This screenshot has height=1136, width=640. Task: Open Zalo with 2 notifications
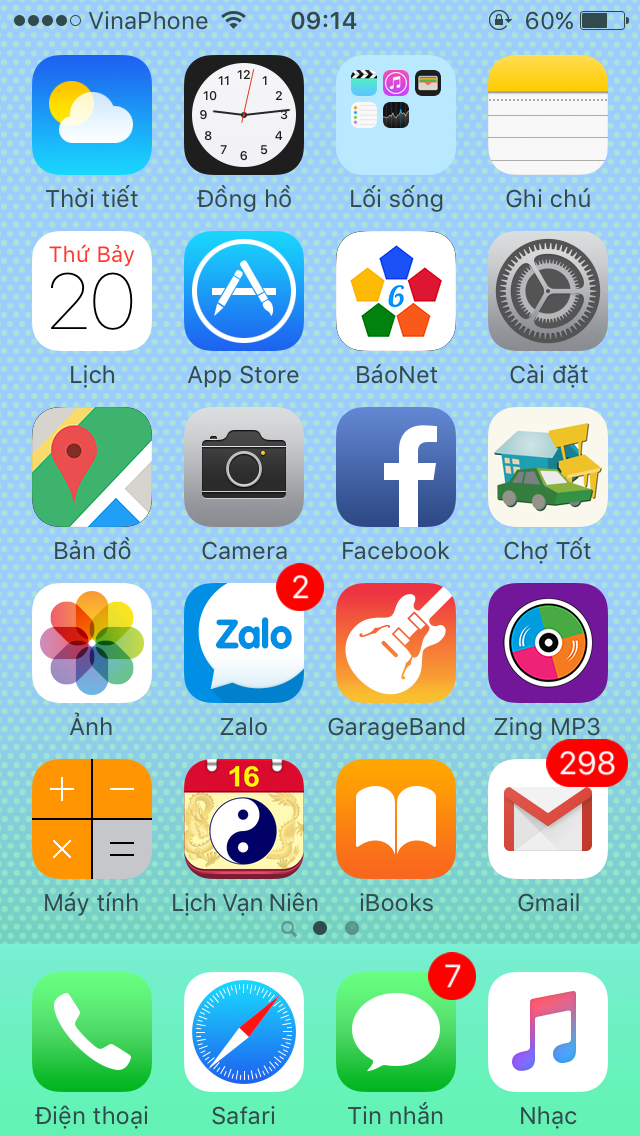244,643
